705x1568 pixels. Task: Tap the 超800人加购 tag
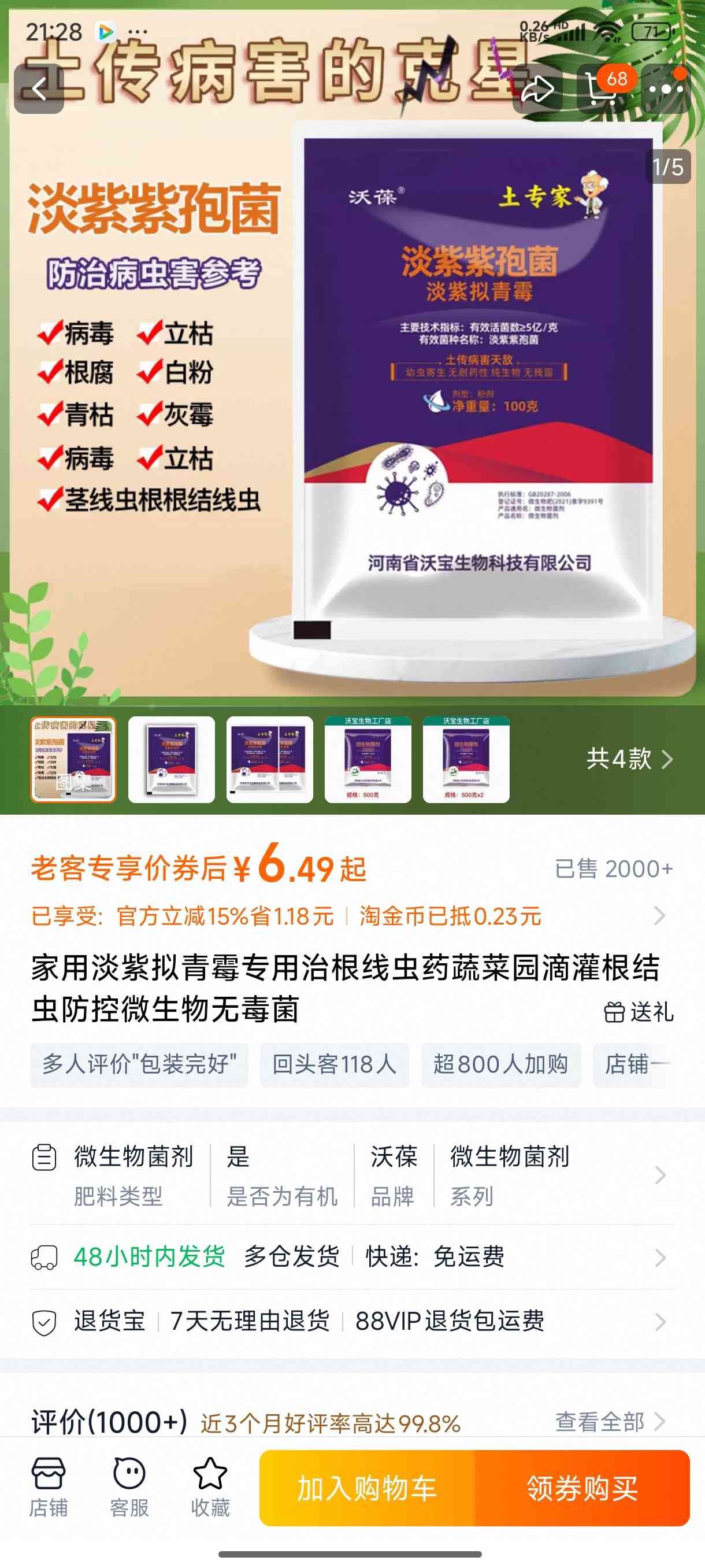coord(500,1064)
